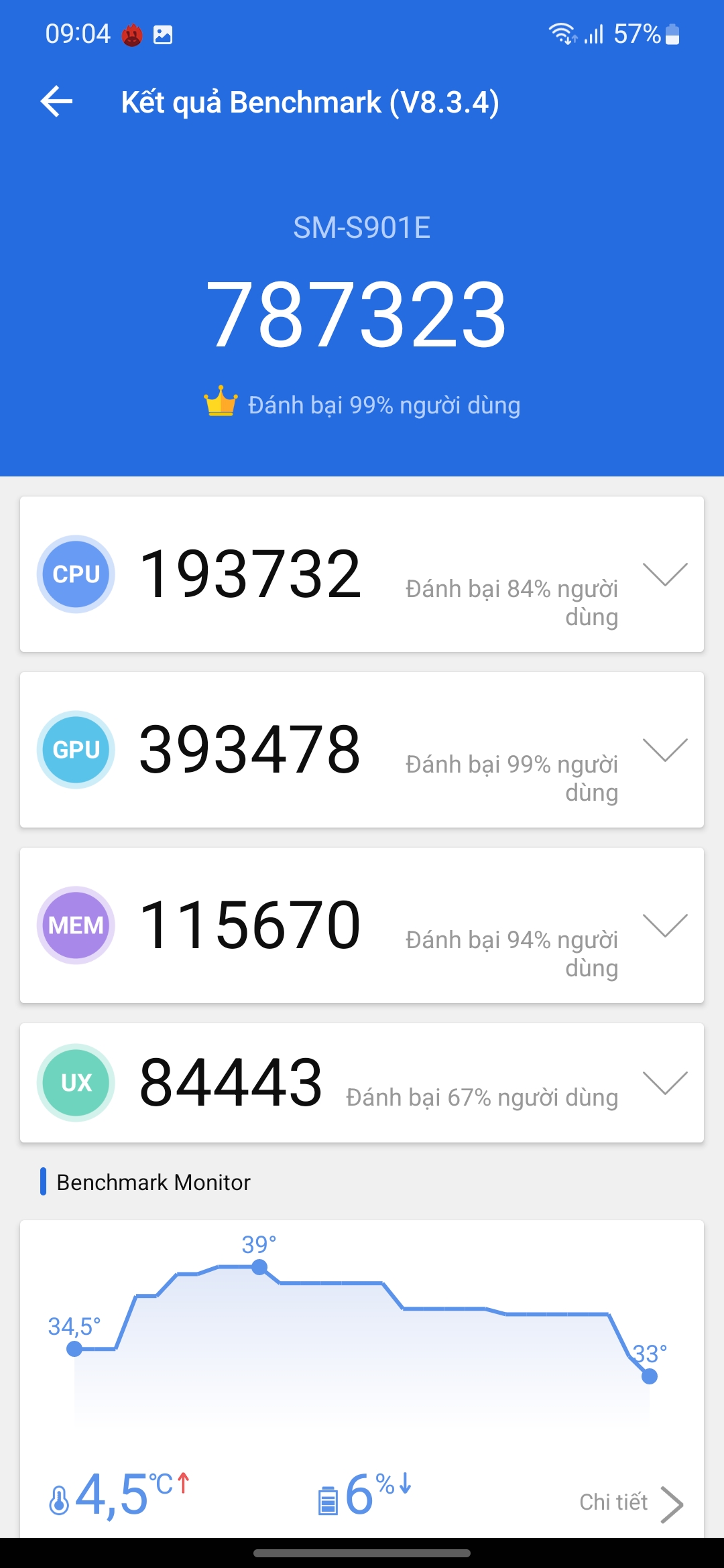Expand the UX score details
724x1568 pixels.
665,1083
